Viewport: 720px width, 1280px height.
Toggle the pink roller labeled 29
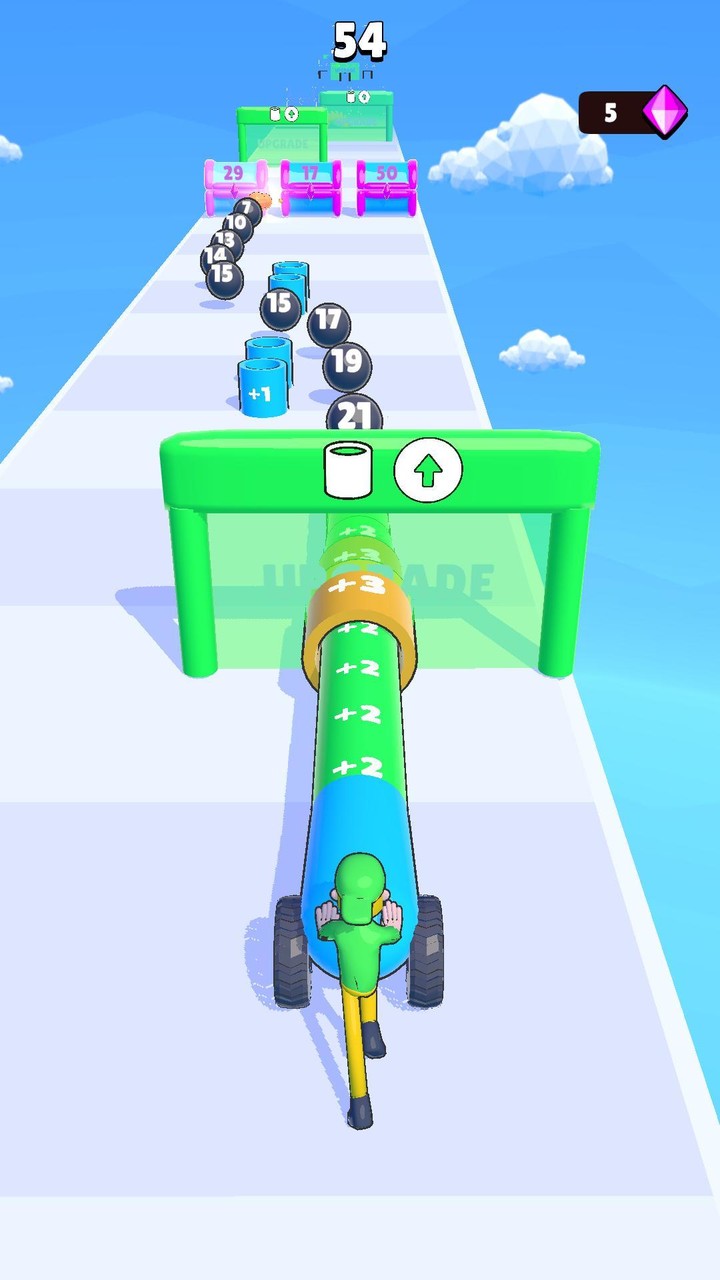click(x=232, y=174)
